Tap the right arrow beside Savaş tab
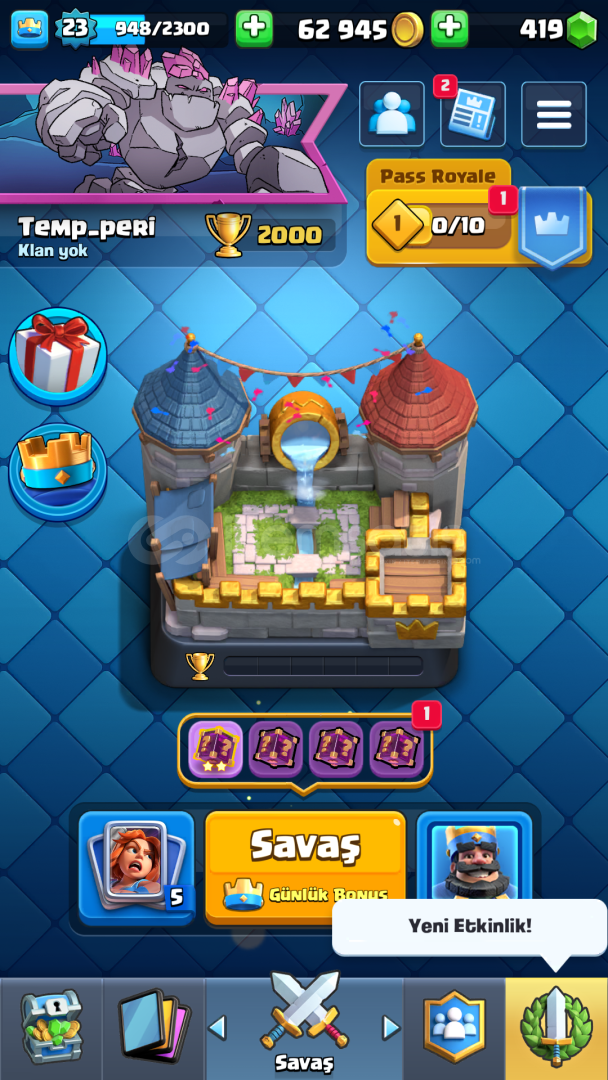 click(391, 1028)
